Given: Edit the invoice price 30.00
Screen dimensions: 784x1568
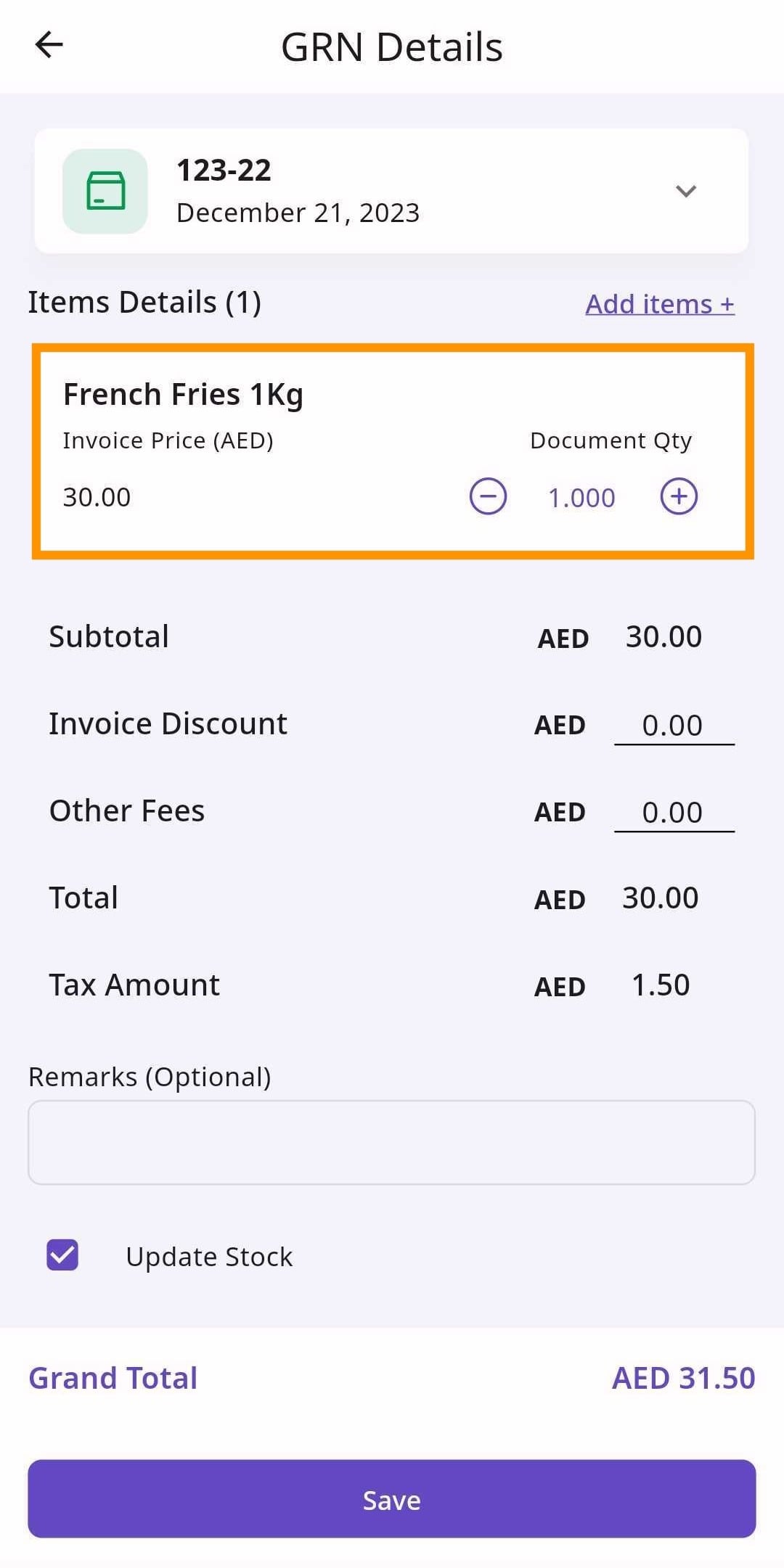Looking at the screenshot, I should coord(97,498).
